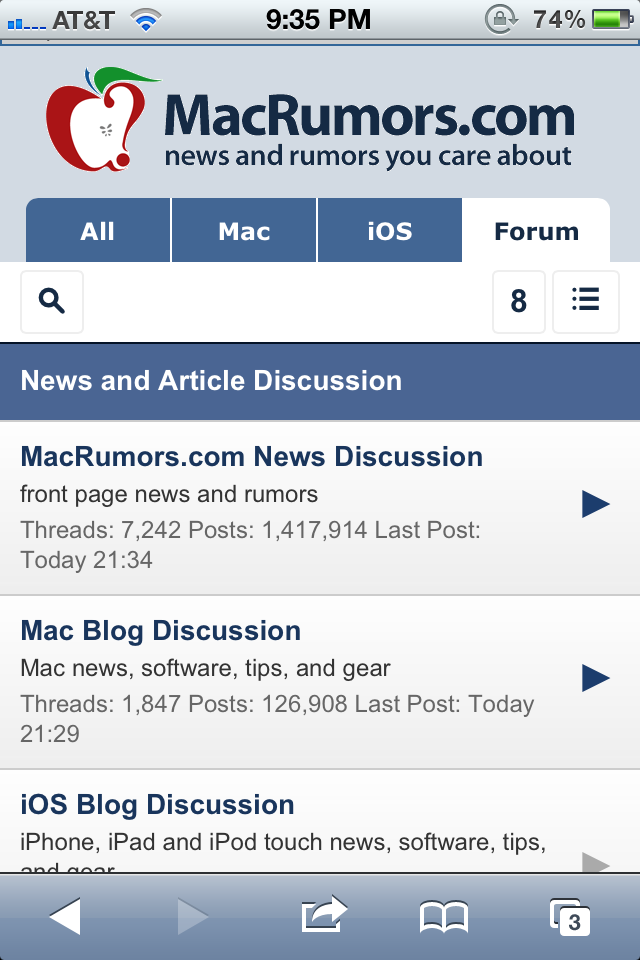Open the forum search magnifier
Image resolution: width=640 pixels, height=960 pixels.
tap(52, 302)
